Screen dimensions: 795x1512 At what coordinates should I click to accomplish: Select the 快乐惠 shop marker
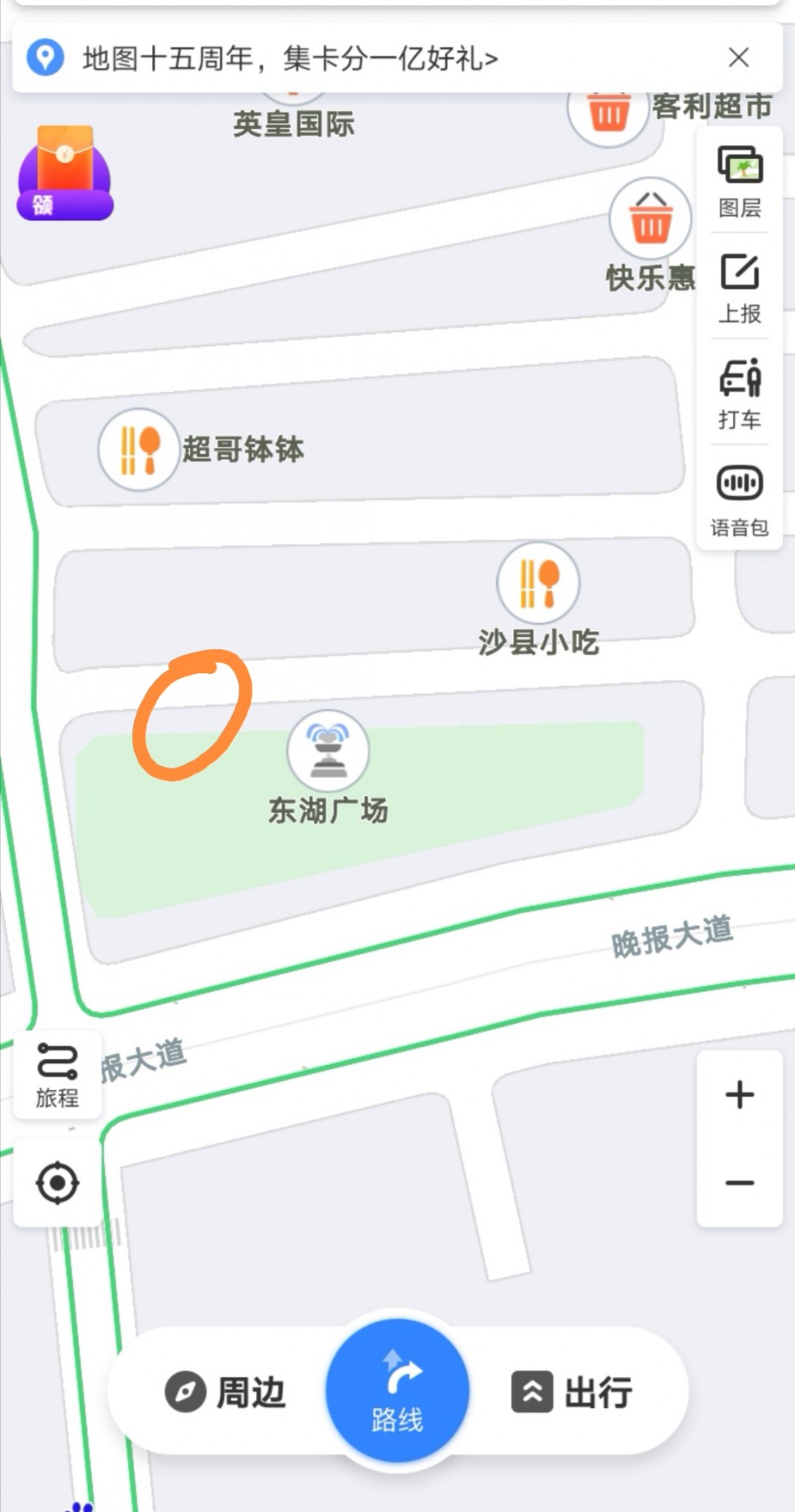tap(650, 219)
